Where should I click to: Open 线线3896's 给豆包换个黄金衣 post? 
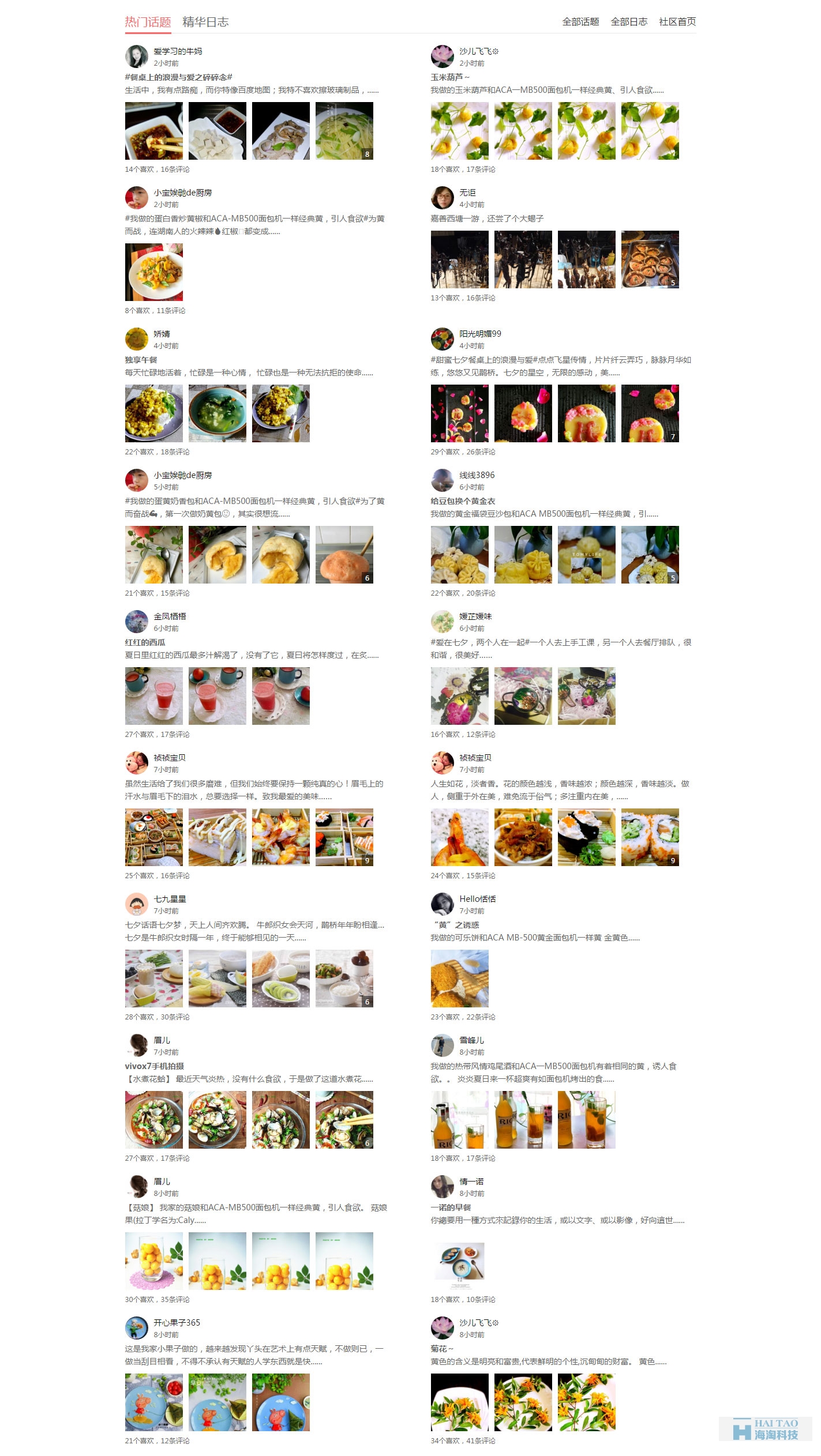coord(463,501)
